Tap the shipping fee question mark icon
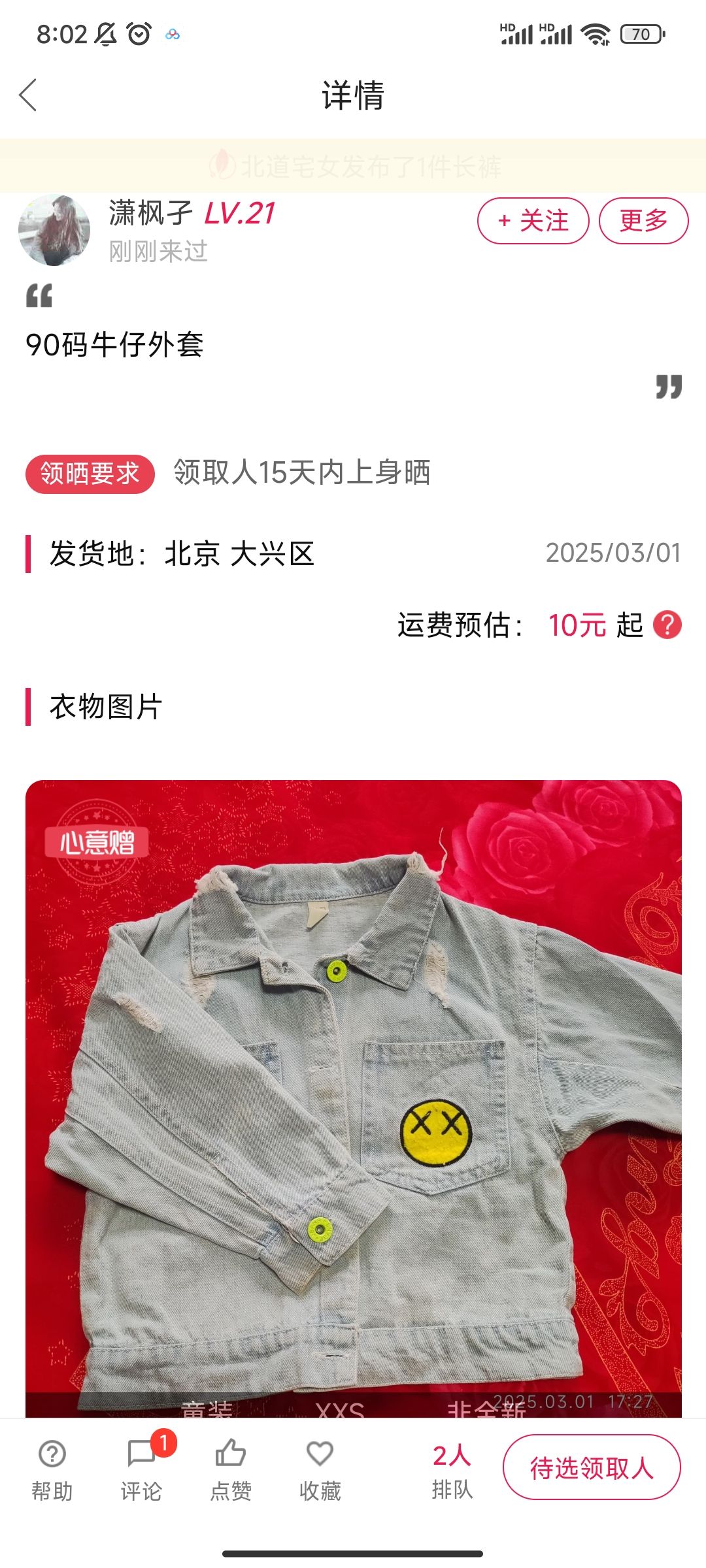 click(x=667, y=625)
